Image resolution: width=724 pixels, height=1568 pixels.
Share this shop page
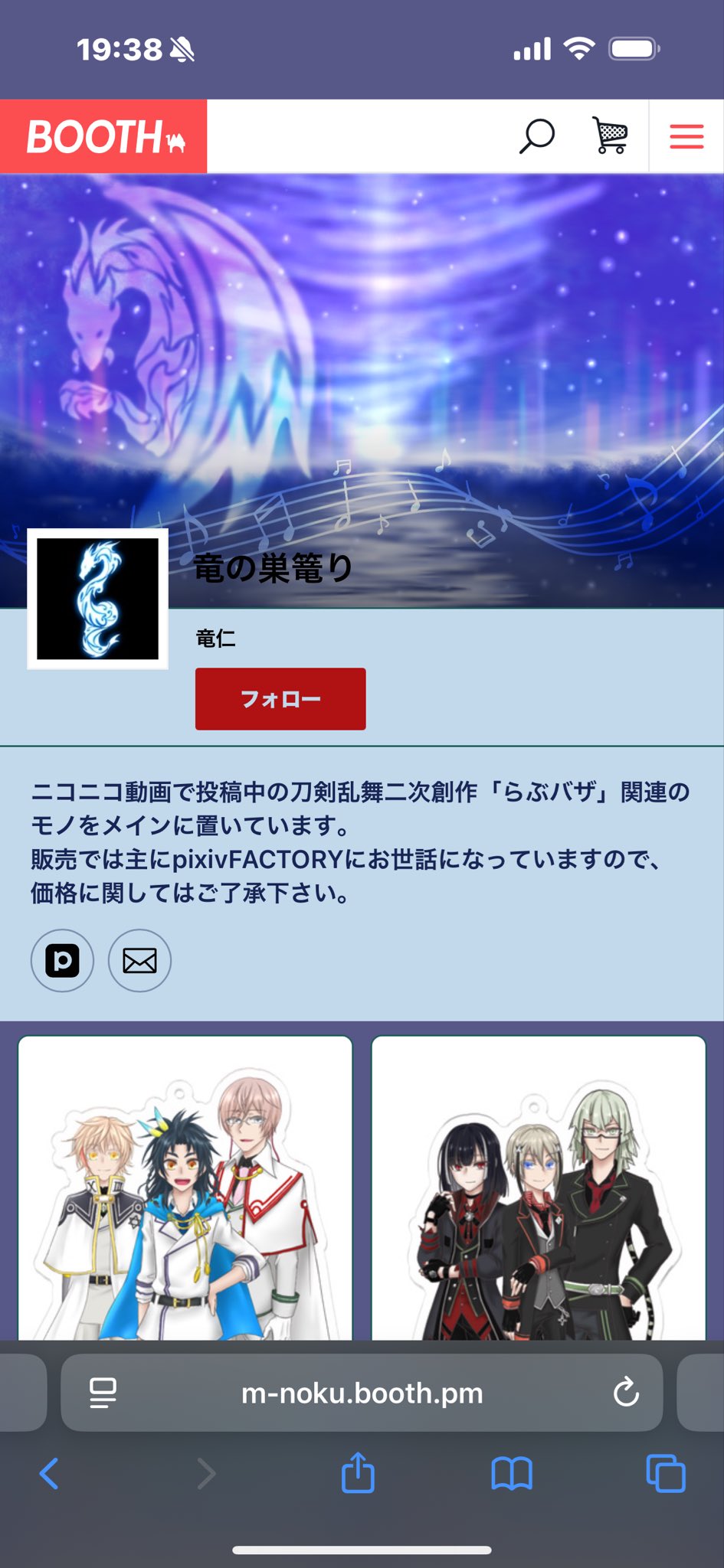click(x=358, y=1473)
